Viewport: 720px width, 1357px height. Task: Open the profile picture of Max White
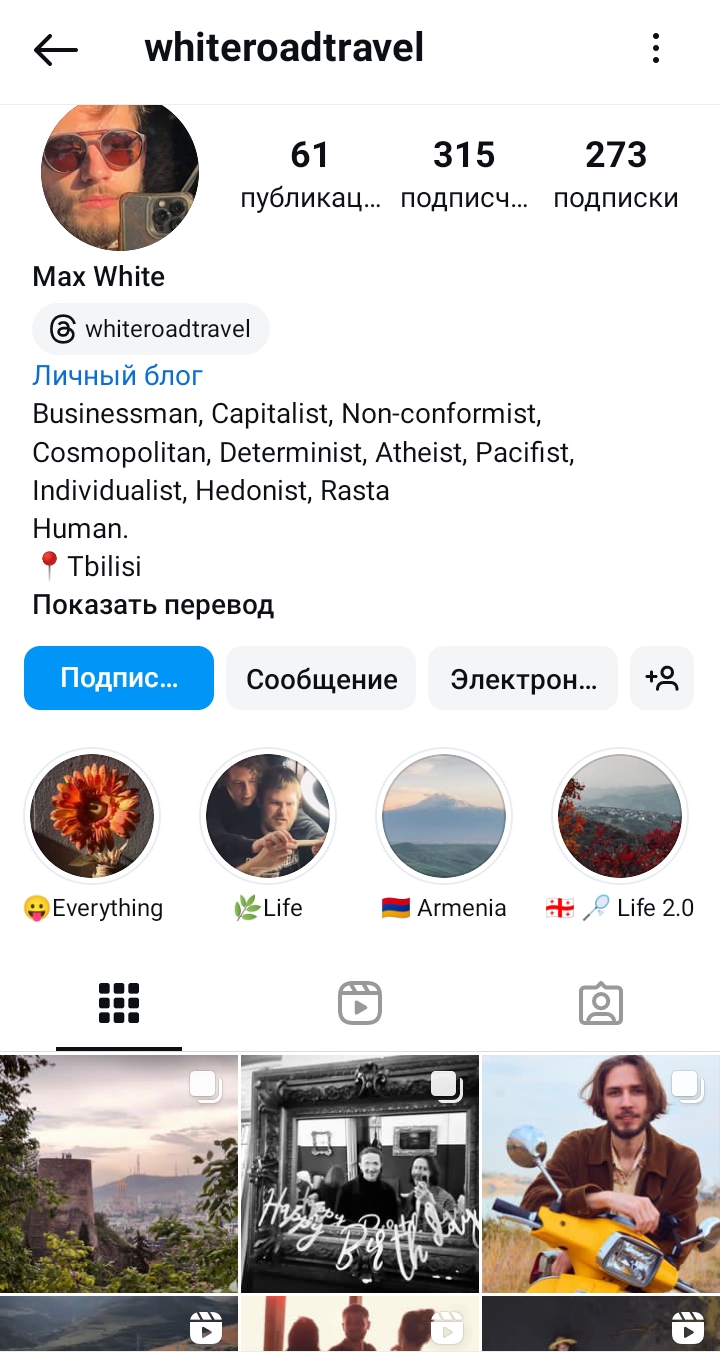pyautogui.click(x=120, y=173)
